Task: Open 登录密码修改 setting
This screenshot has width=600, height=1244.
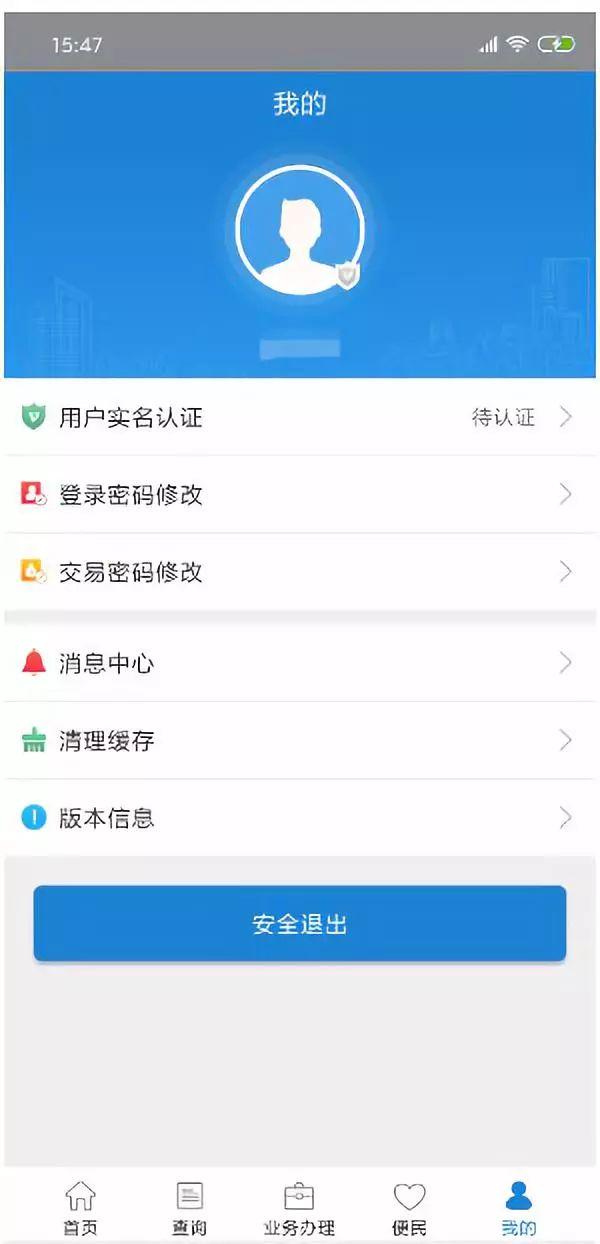Action: (x=300, y=494)
